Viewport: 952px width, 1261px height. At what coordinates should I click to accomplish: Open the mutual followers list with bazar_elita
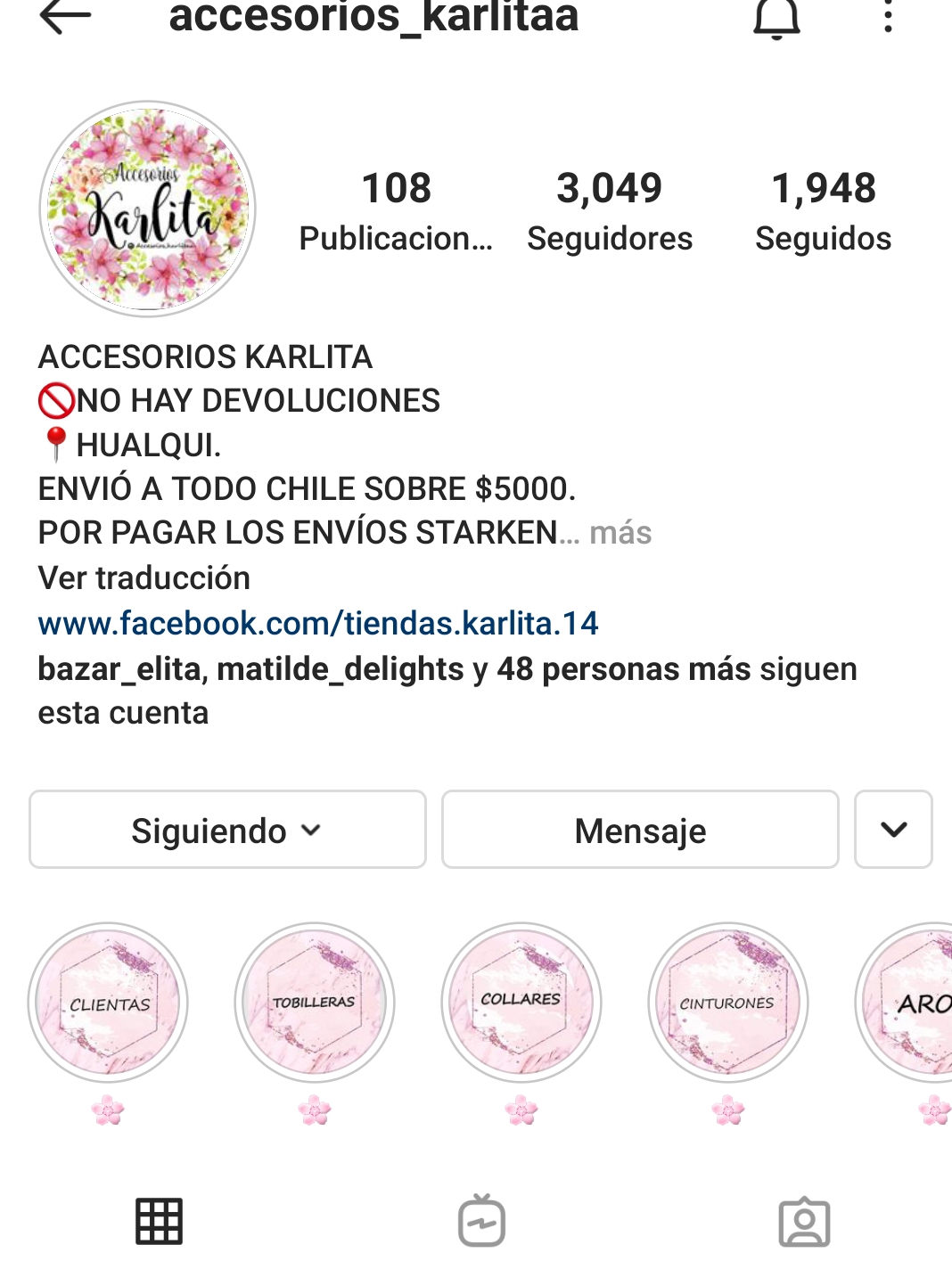point(446,669)
